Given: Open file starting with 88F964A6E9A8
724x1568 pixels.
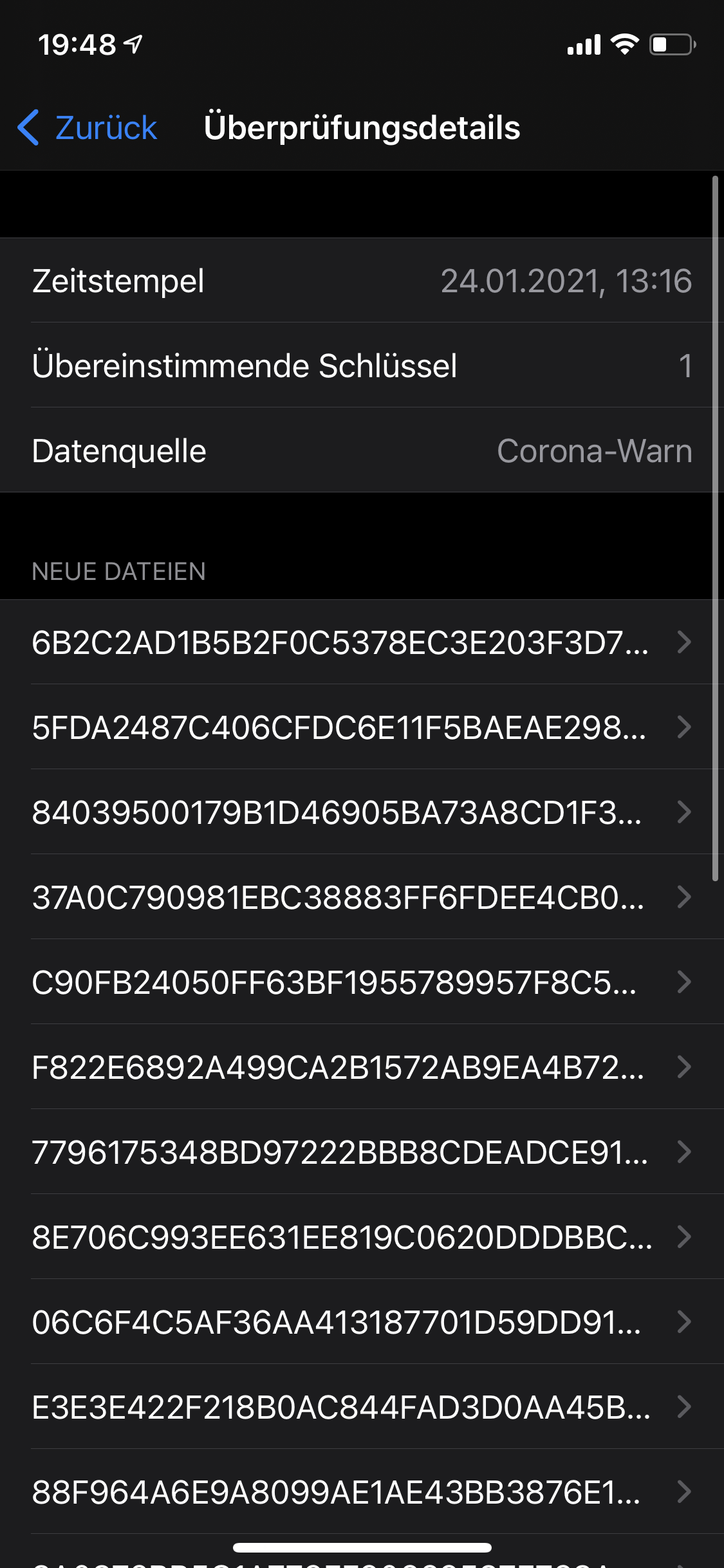Looking at the screenshot, I should 360,1492.
